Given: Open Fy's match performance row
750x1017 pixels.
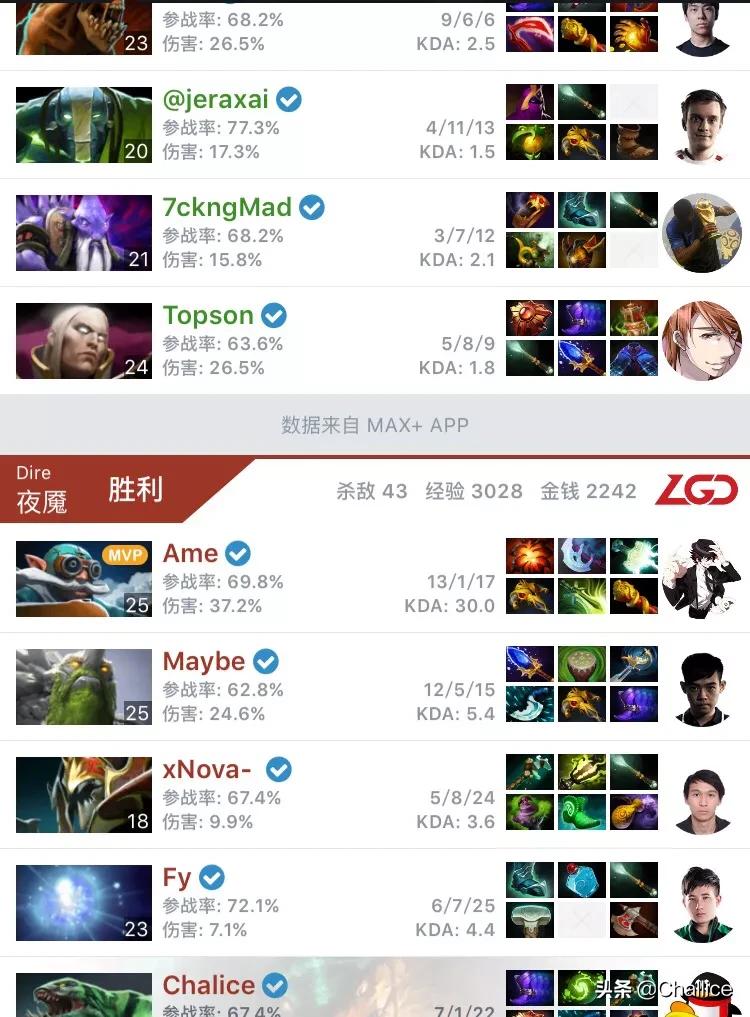Looking at the screenshot, I should click(x=375, y=903).
